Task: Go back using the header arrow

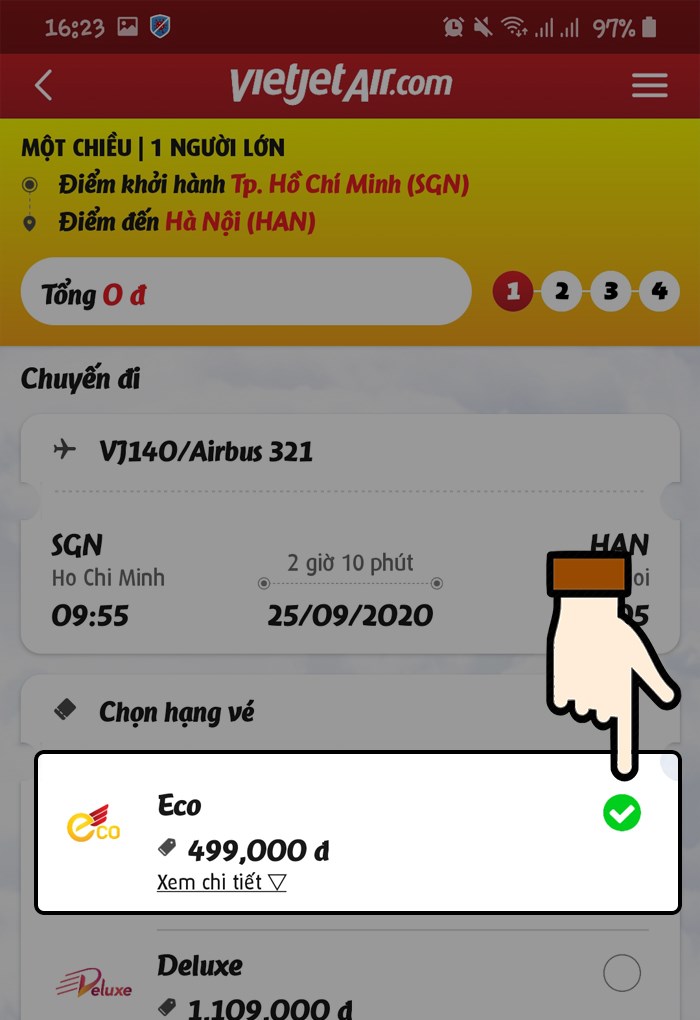Action: pyautogui.click(x=43, y=85)
